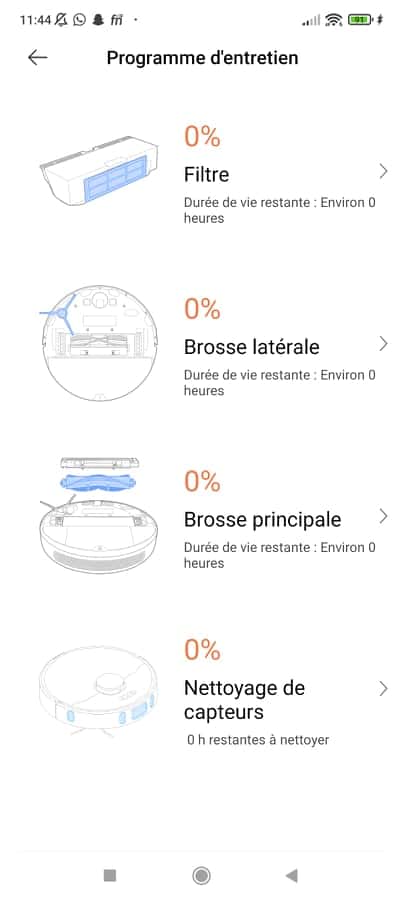Open Nettoyage de capteurs details
The image size is (405, 900).
(202, 691)
